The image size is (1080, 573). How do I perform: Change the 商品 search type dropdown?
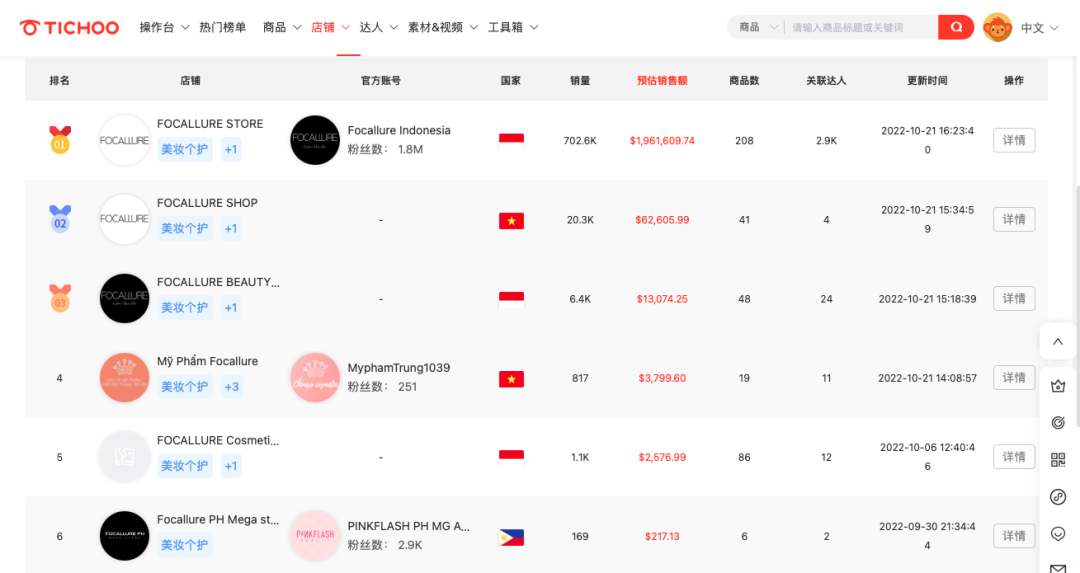click(x=757, y=27)
